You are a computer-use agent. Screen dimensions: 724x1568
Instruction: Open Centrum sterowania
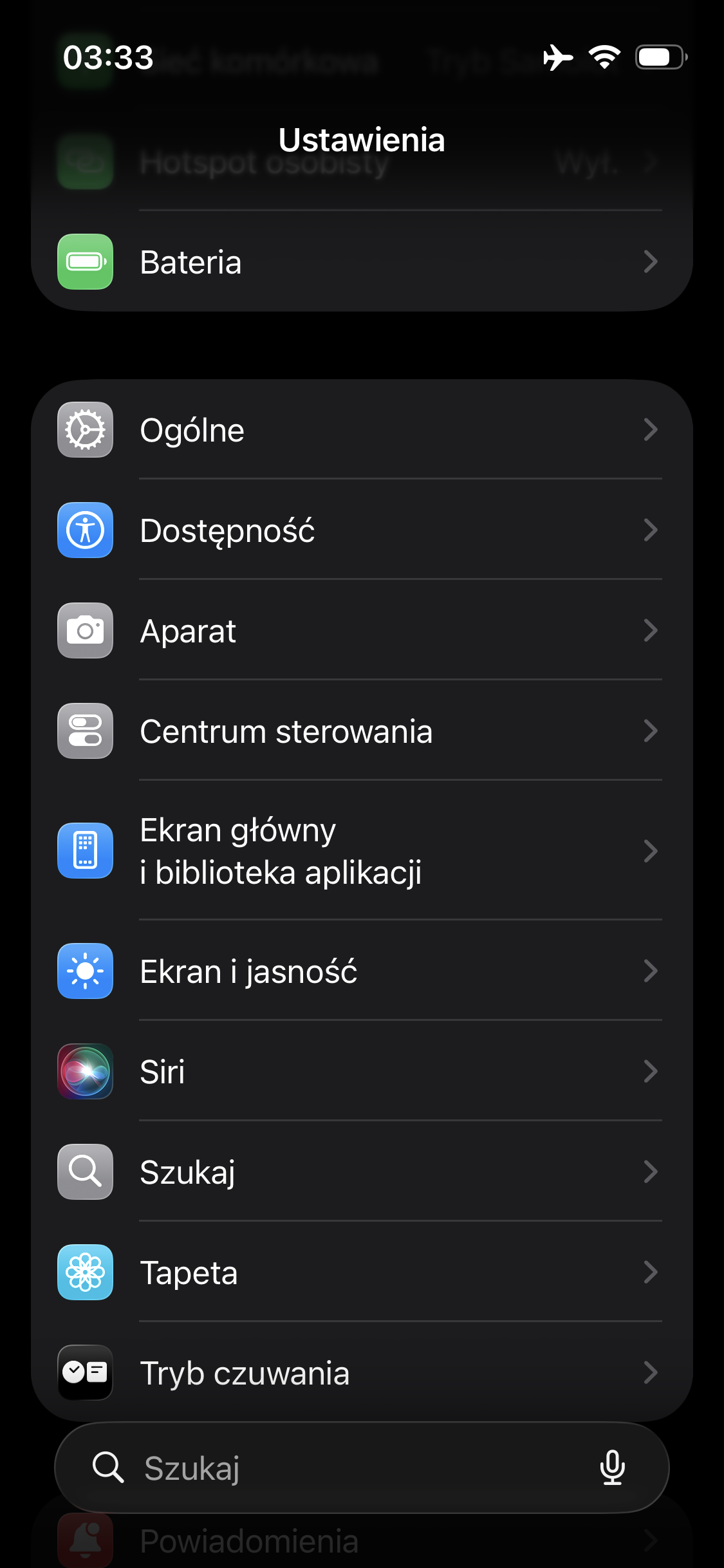(360, 731)
